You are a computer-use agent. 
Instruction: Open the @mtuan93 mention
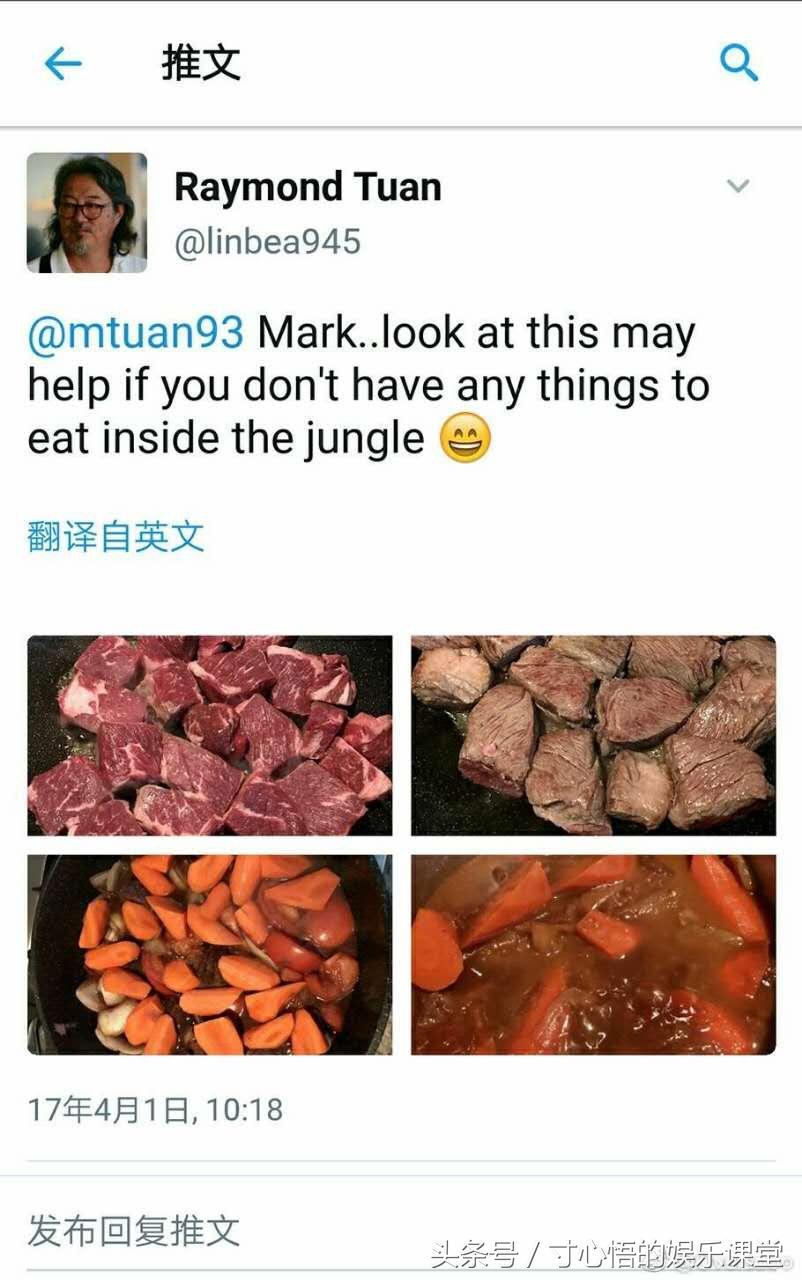[x=136, y=333]
